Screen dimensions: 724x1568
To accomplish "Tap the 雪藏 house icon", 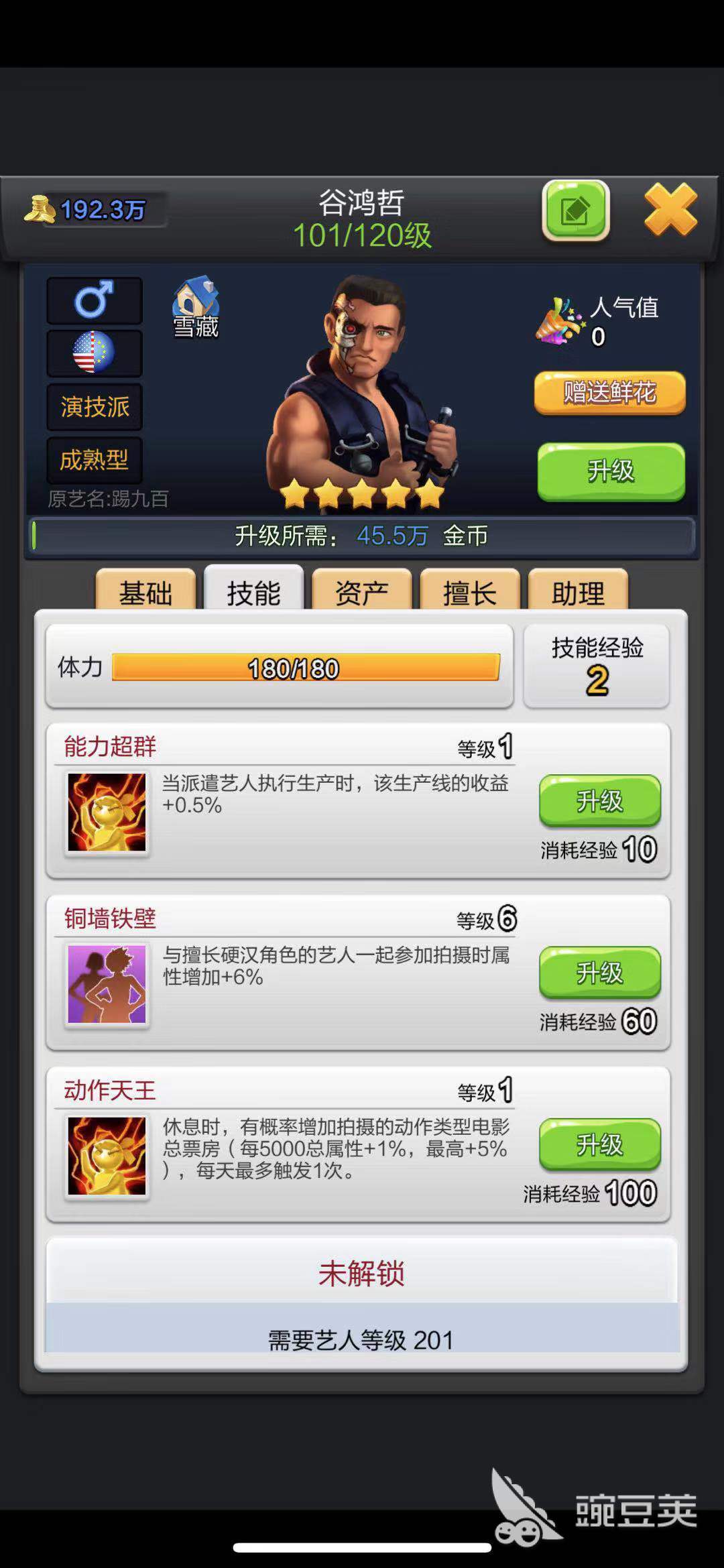I will pos(196,307).
